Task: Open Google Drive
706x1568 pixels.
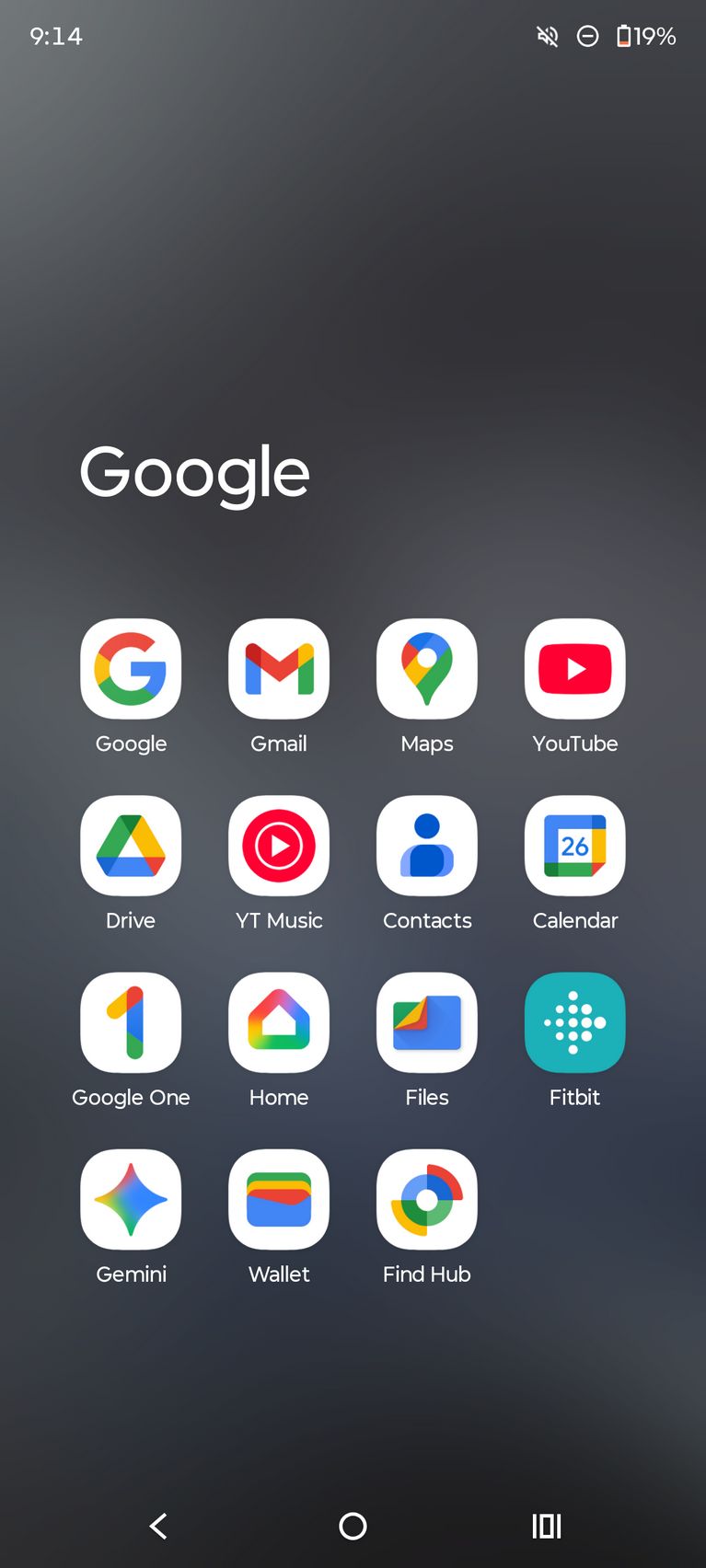Action: tap(131, 846)
